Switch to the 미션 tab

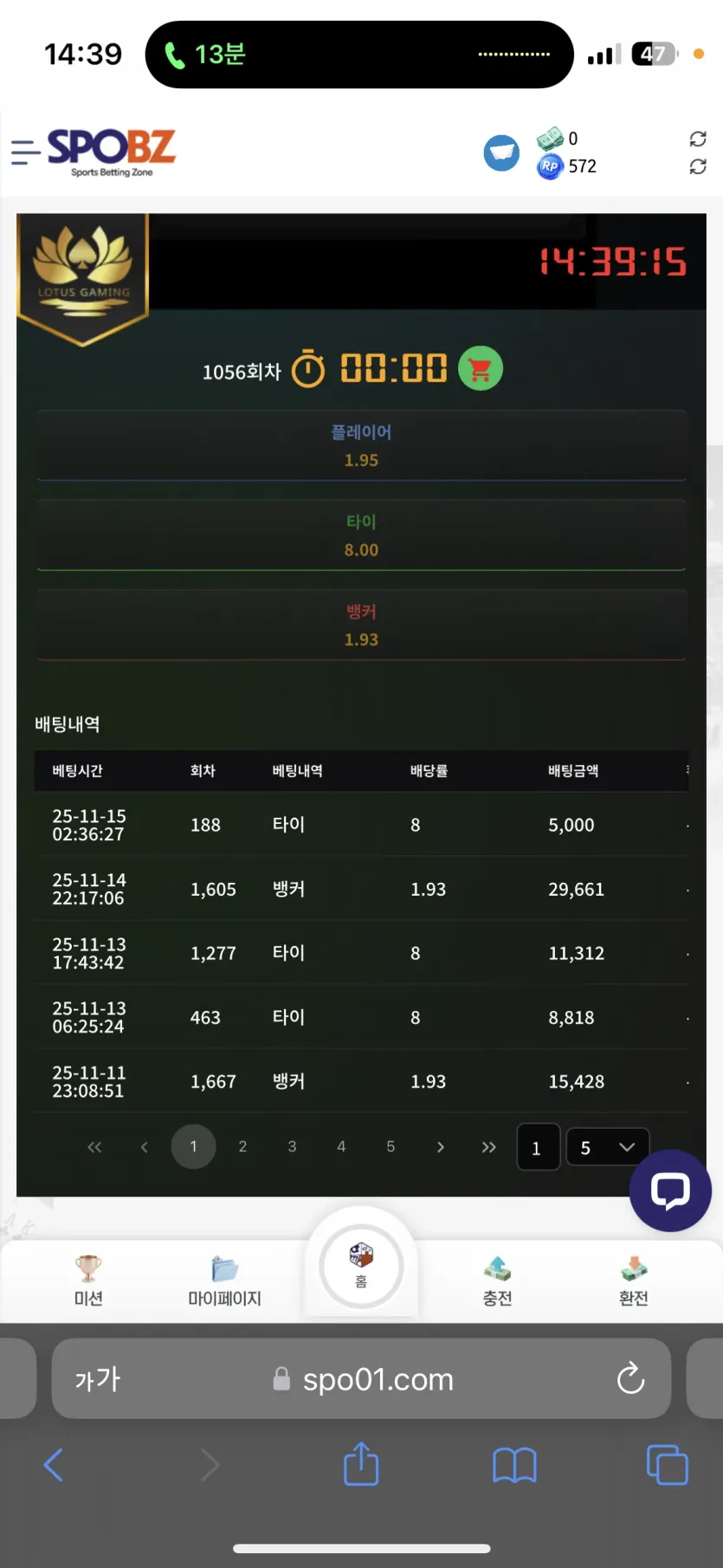pos(88,1280)
